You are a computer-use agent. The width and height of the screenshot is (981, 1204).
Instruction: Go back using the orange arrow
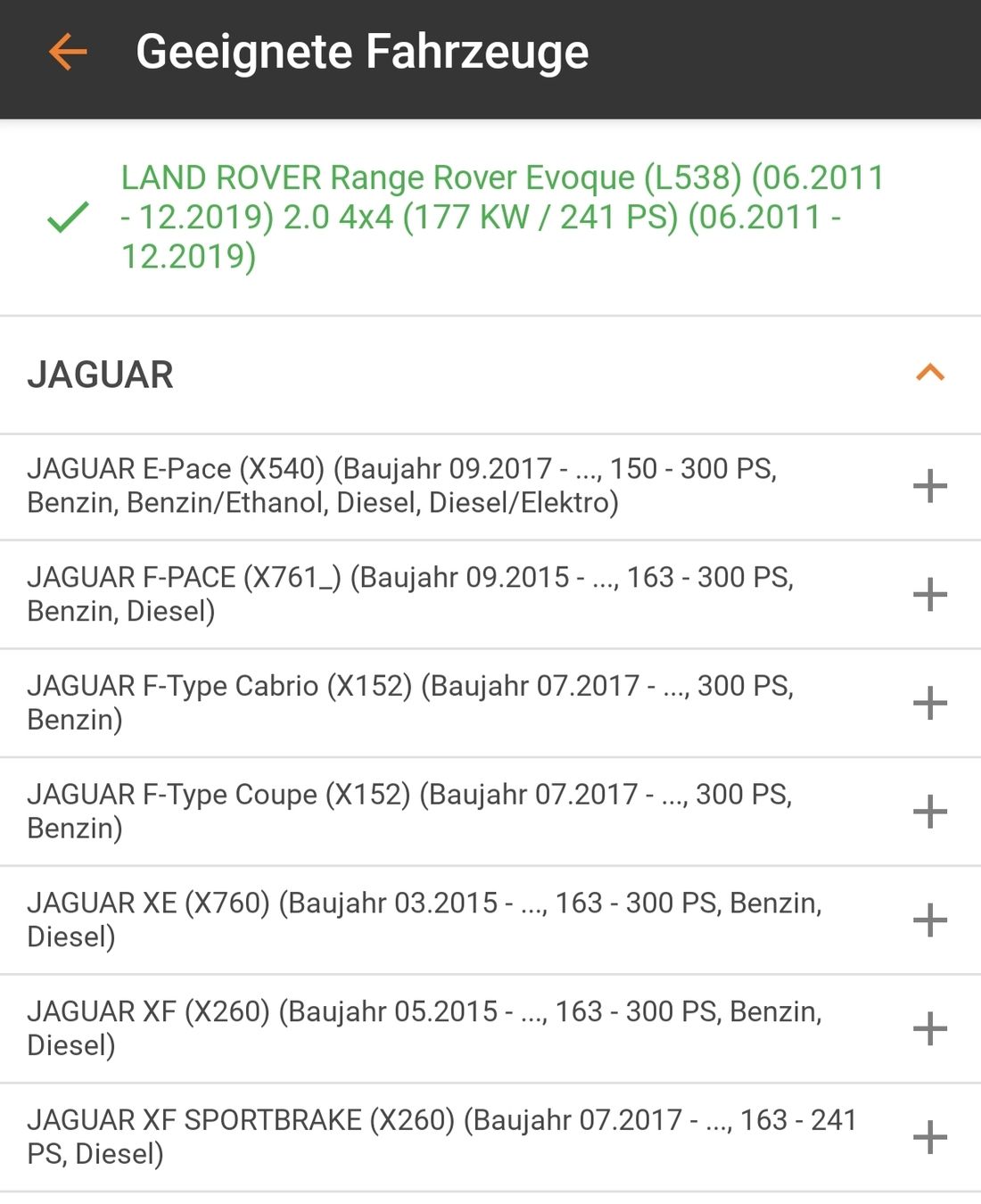click(x=68, y=52)
